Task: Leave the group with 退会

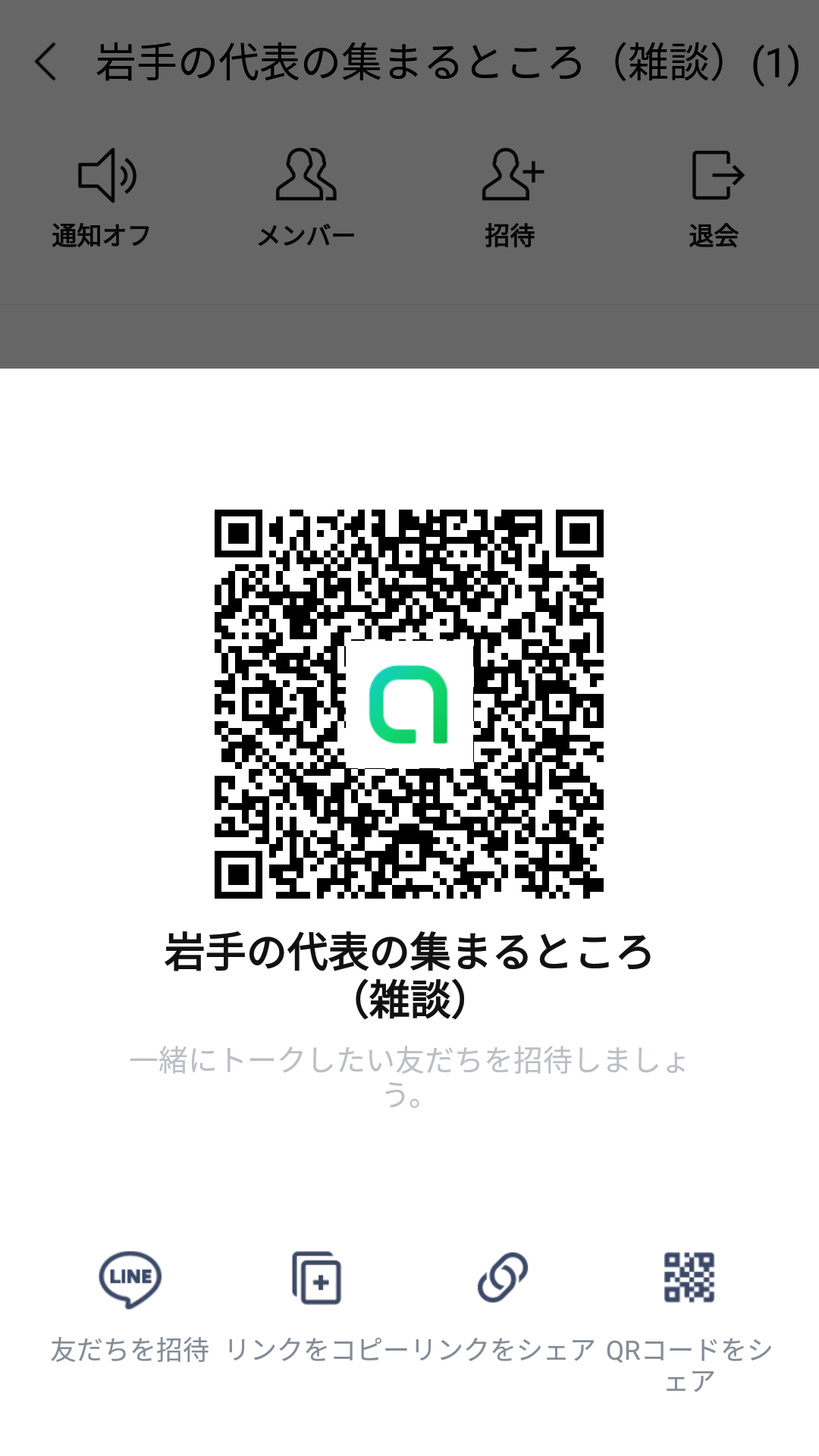Action: pos(714,197)
